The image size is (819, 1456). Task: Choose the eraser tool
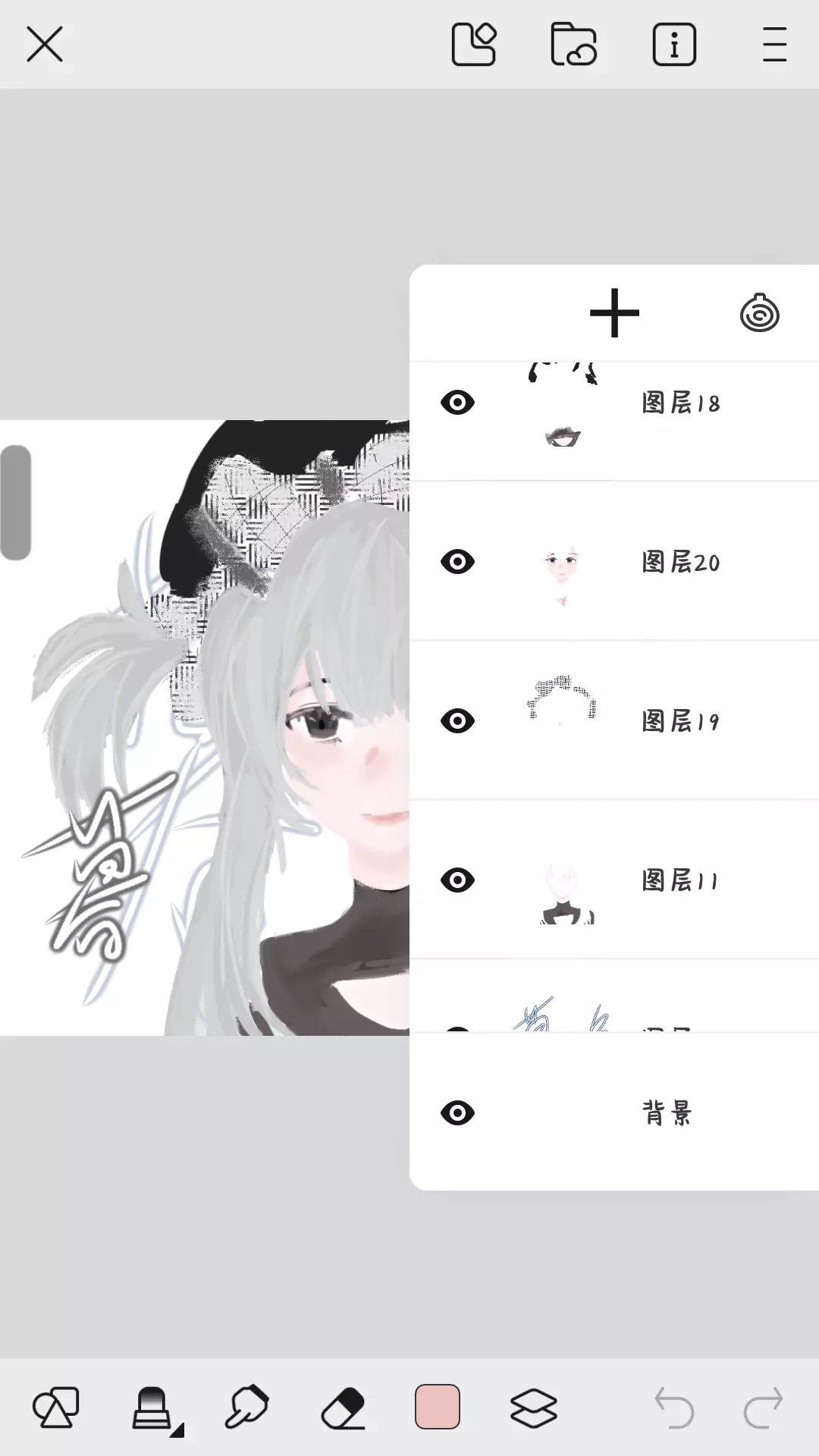click(x=344, y=1409)
